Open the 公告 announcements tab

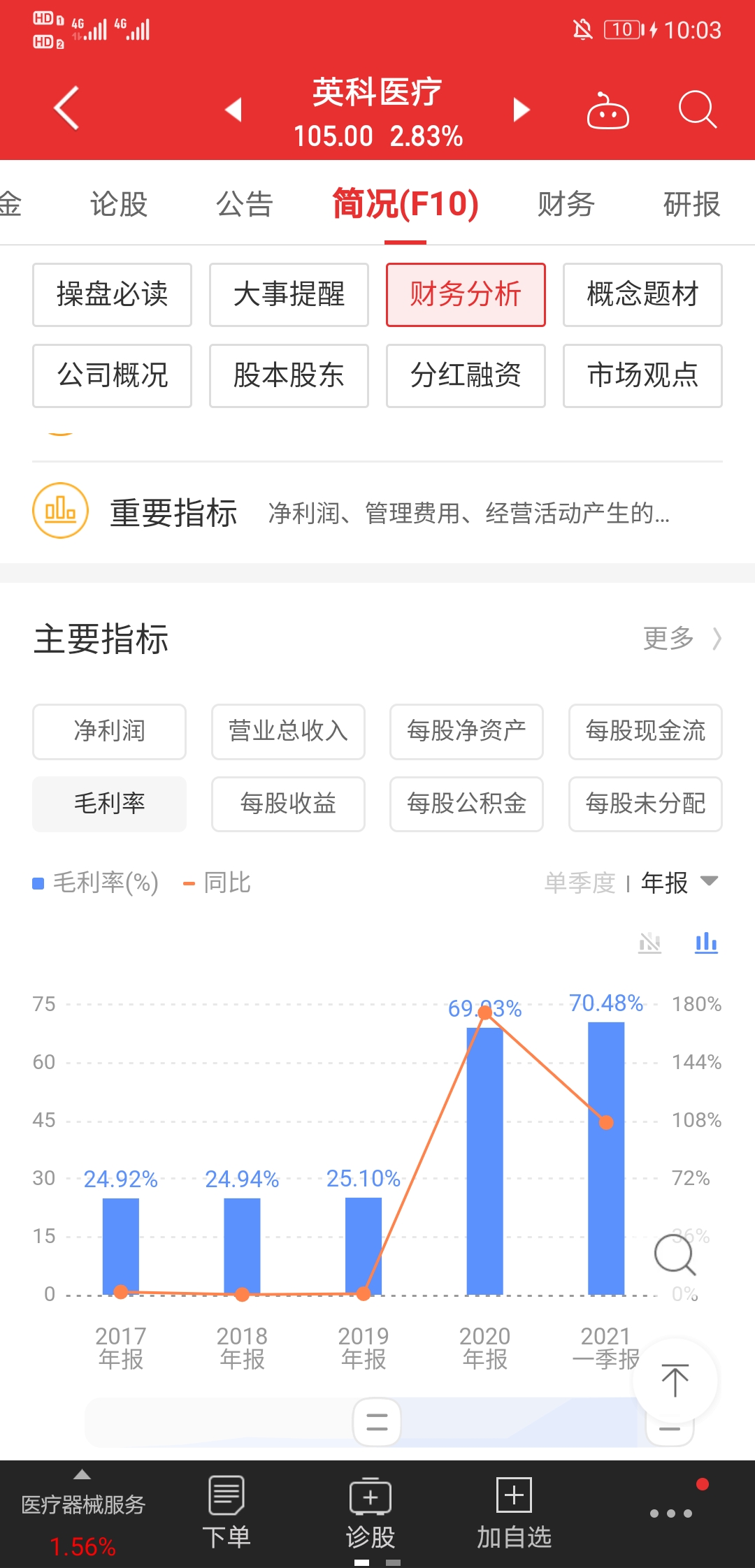click(243, 205)
